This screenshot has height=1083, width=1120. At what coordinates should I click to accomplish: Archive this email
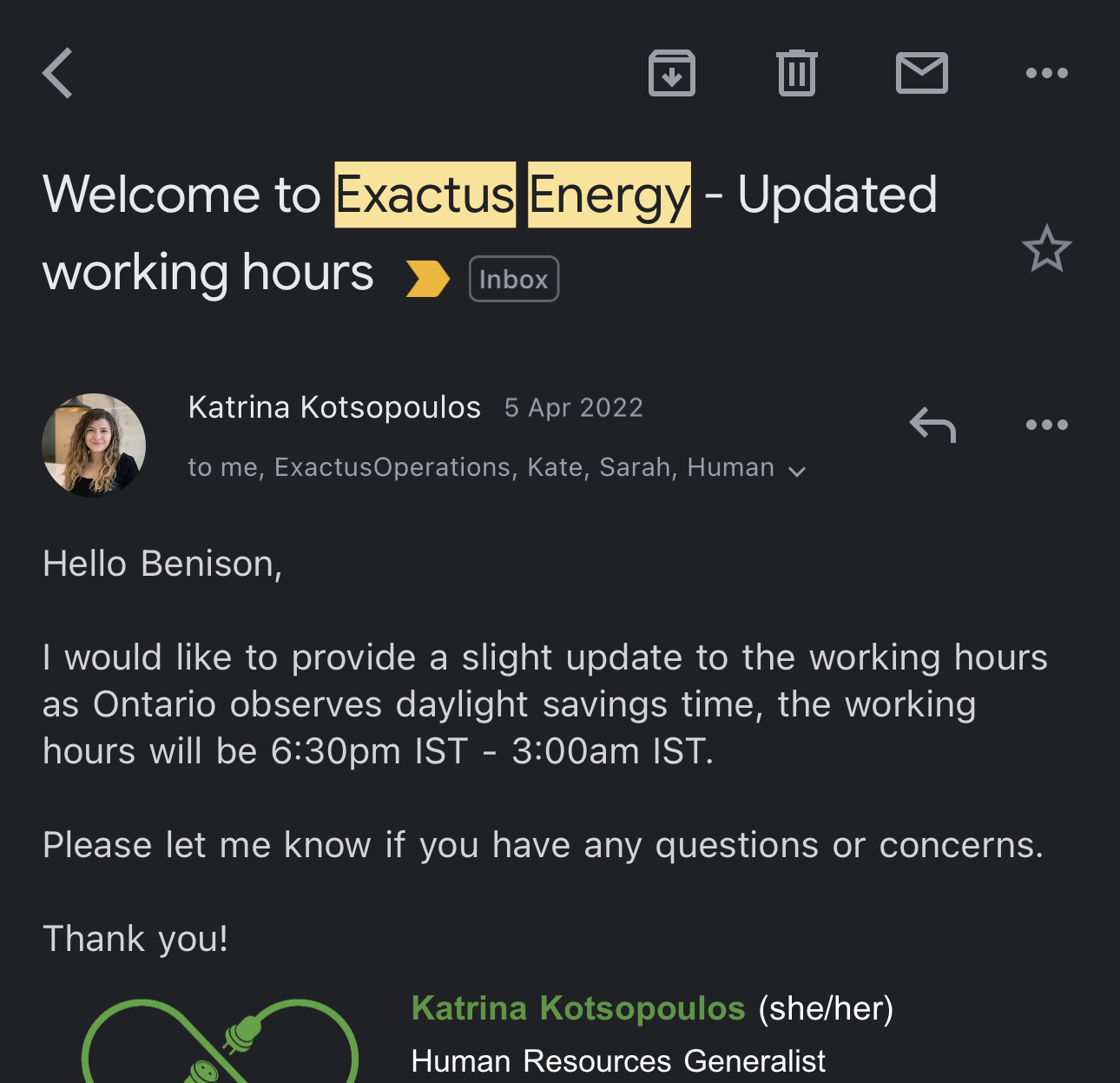[x=671, y=73]
